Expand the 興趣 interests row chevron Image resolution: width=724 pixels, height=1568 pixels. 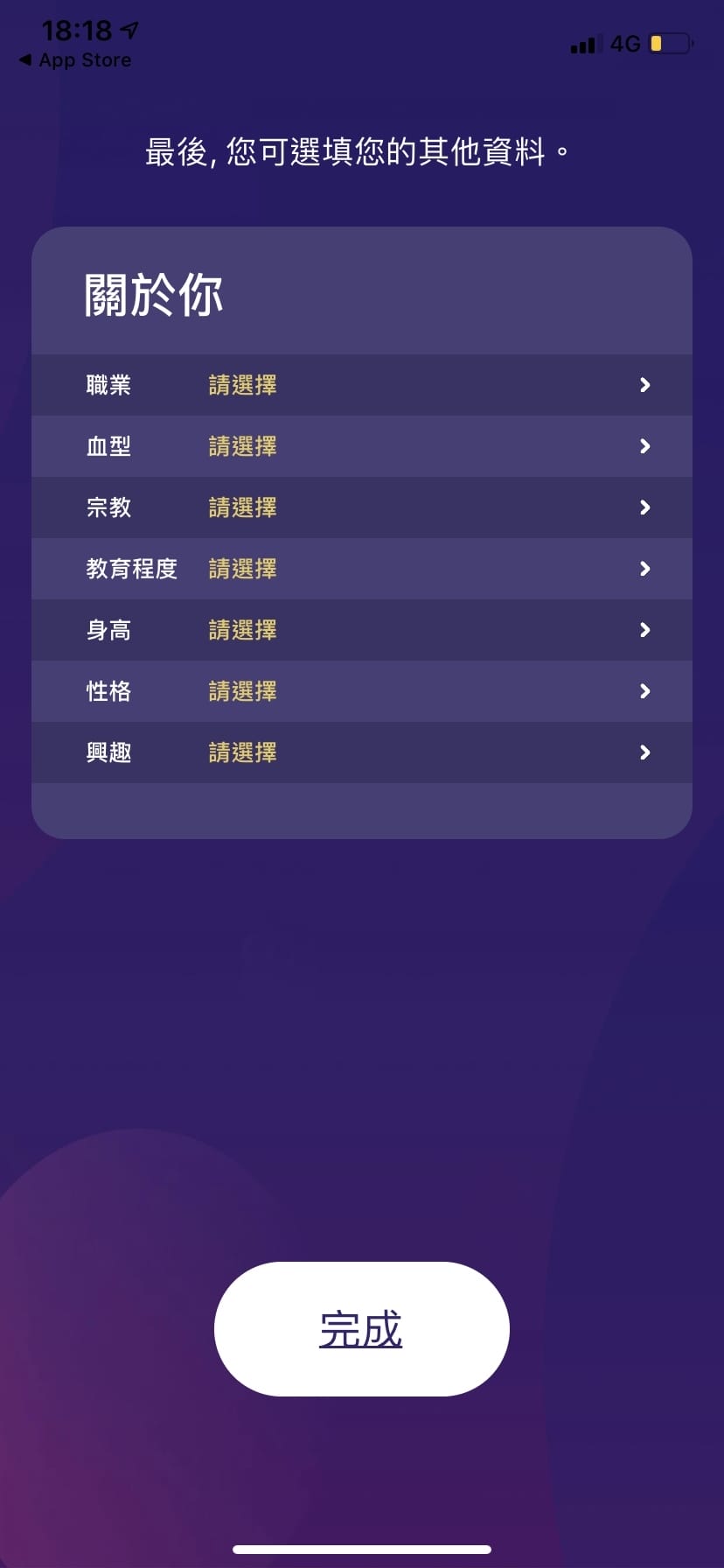tap(644, 752)
